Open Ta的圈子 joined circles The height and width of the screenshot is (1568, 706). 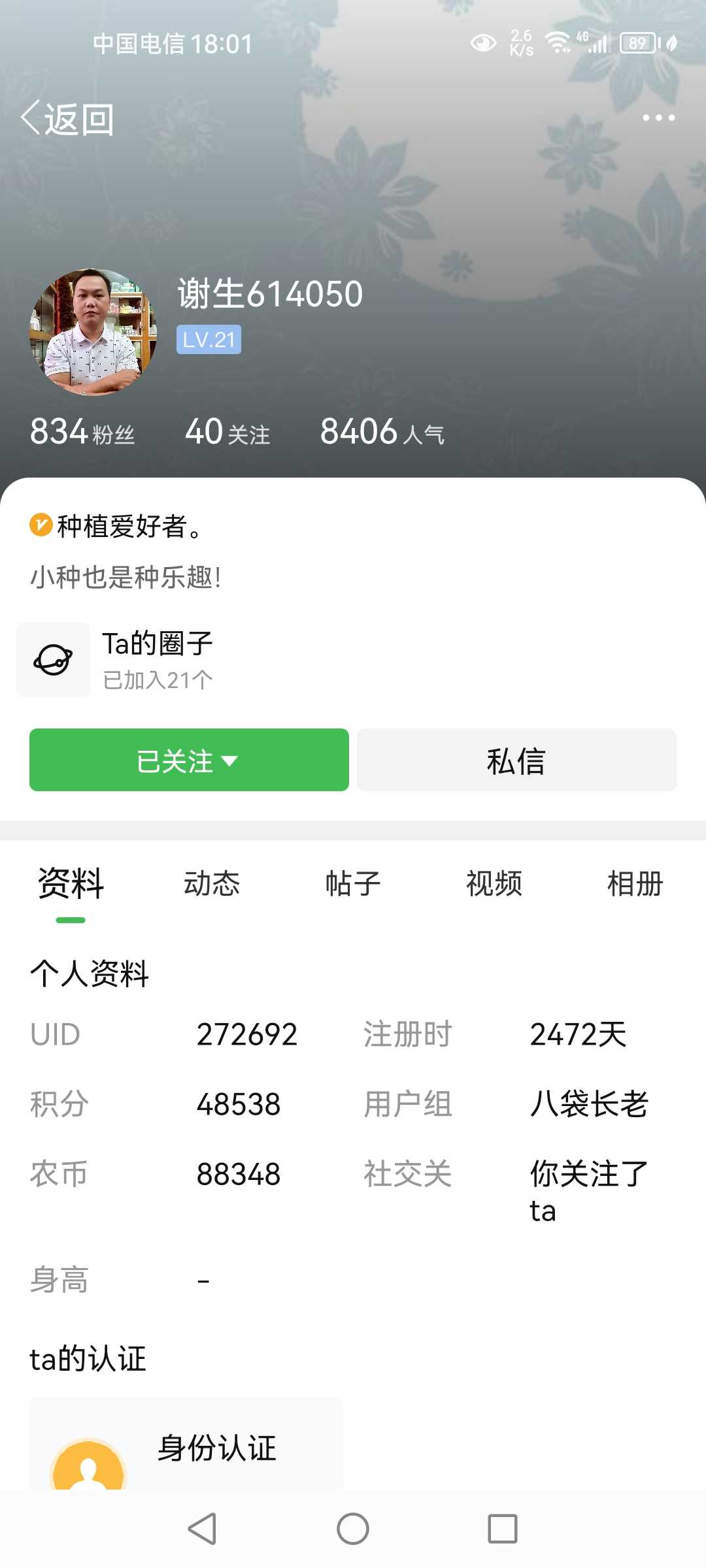[115, 660]
